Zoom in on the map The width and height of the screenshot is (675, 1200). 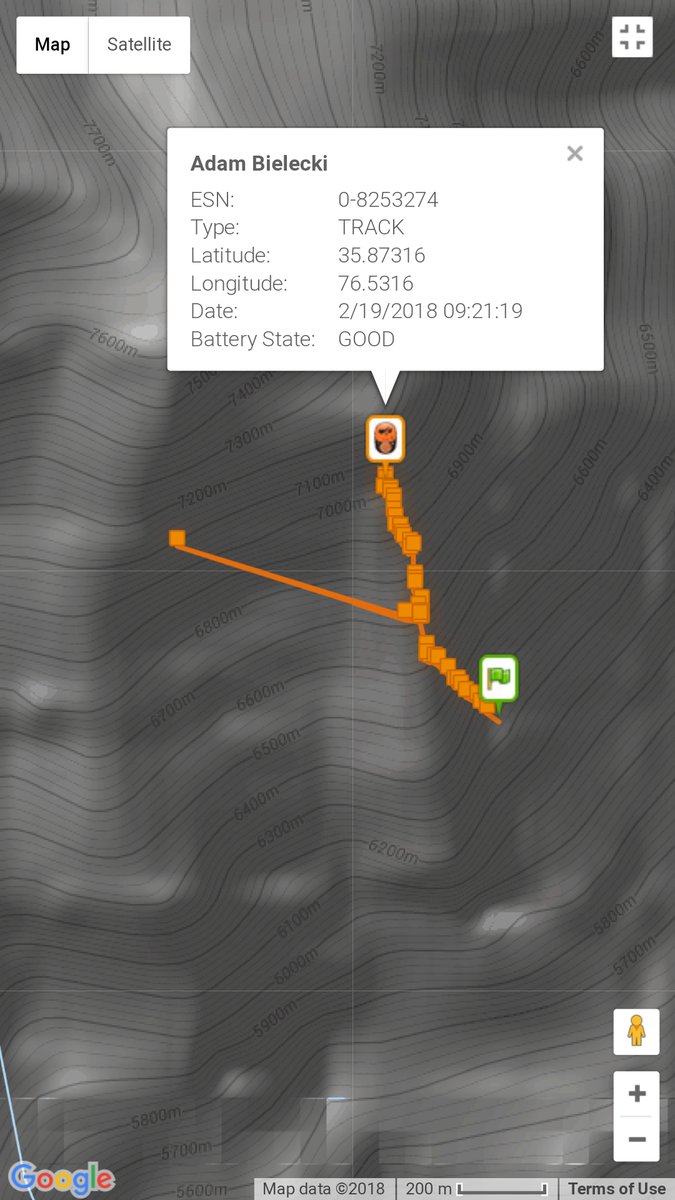point(636,1094)
